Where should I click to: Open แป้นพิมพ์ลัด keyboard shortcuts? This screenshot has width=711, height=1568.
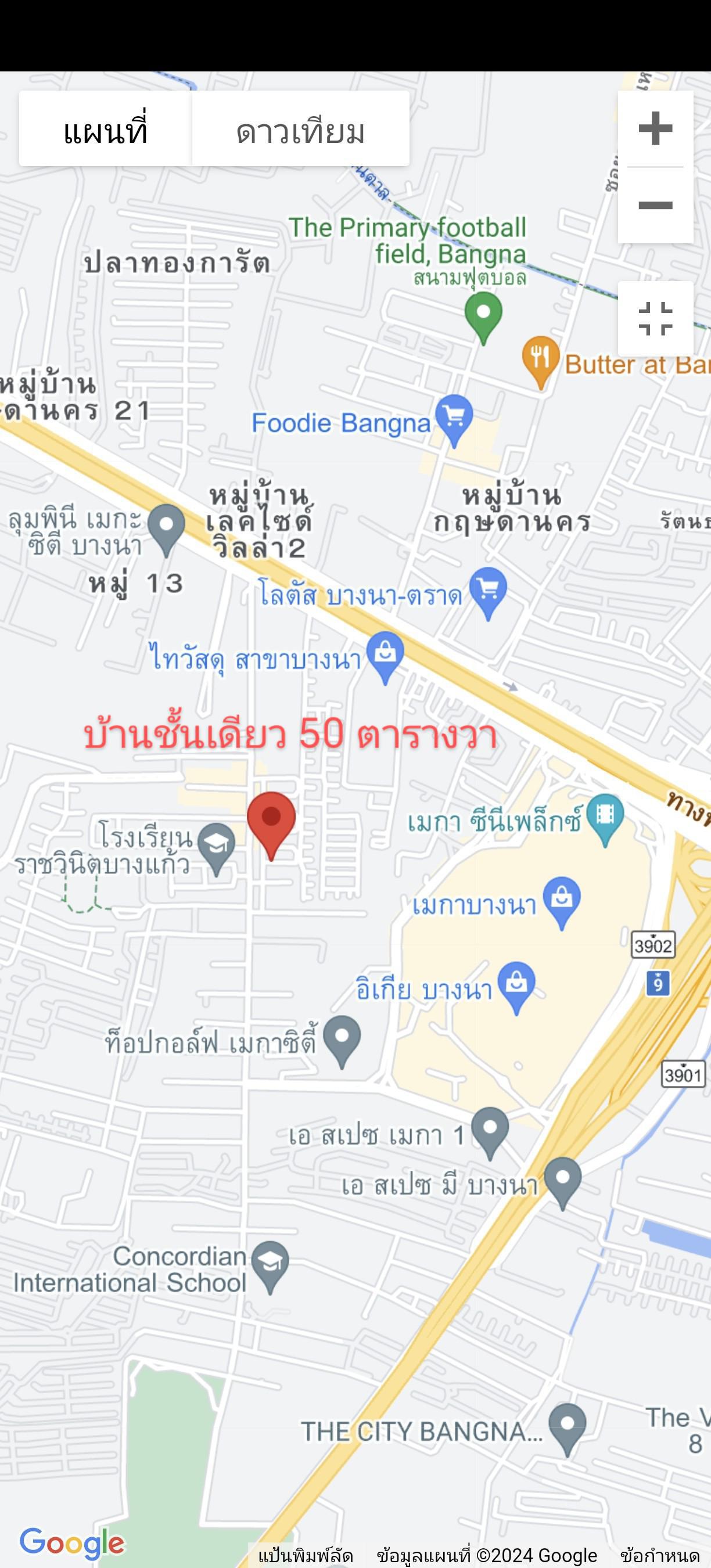[x=306, y=1555]
